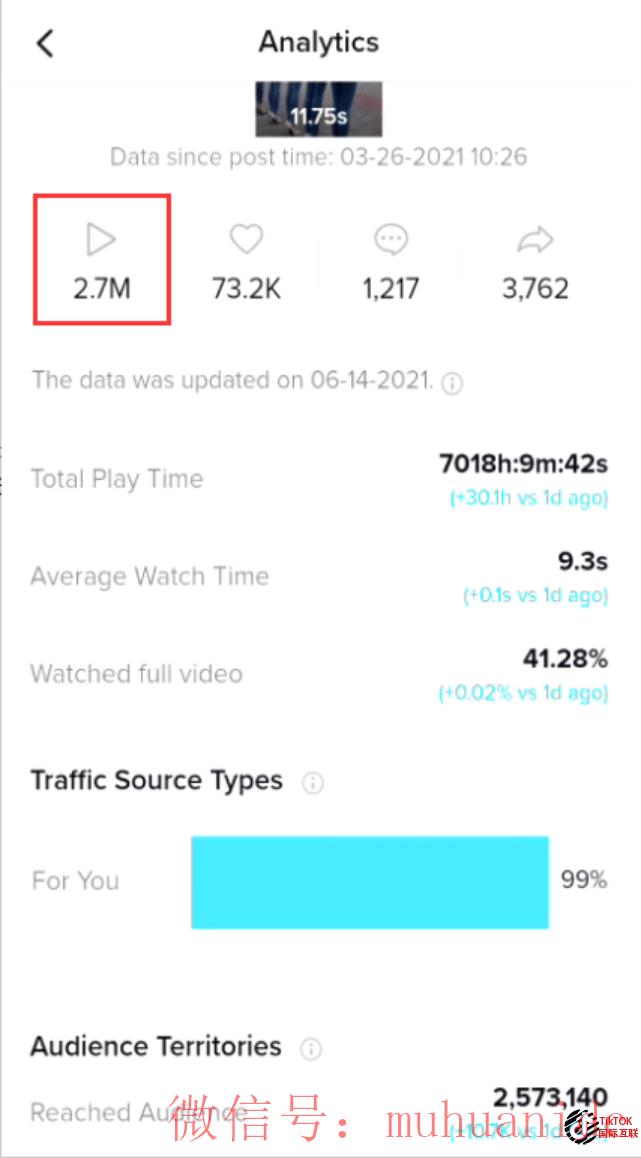The image size is (641, 1158).
Task: Tap the info icon beside data updated date
Action: point(452,383)
